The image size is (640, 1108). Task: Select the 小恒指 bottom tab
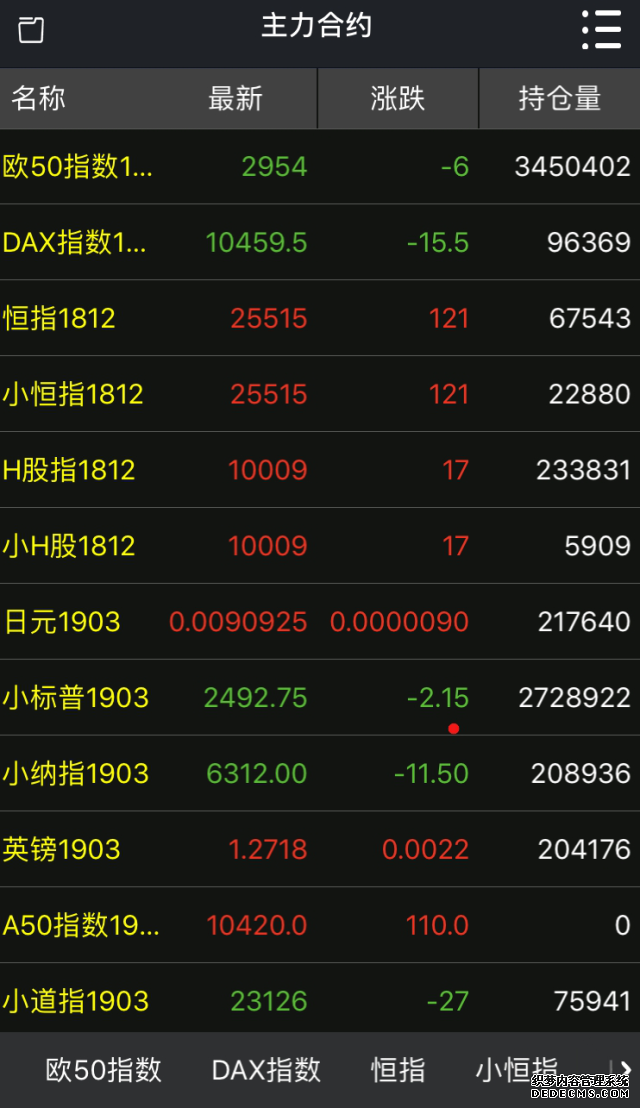[516, 1070]
